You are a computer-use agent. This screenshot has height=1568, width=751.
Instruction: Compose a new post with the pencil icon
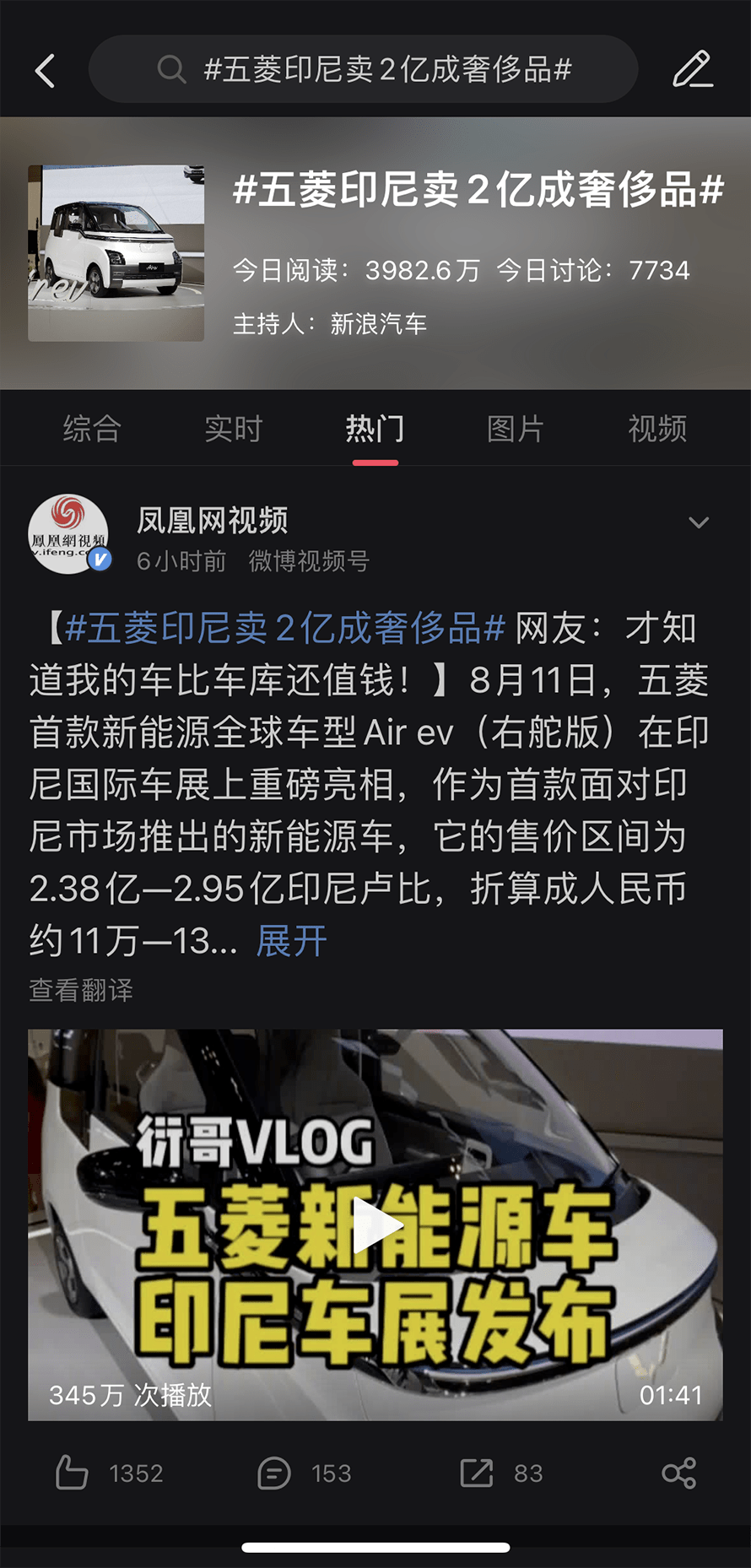[693, 69]
